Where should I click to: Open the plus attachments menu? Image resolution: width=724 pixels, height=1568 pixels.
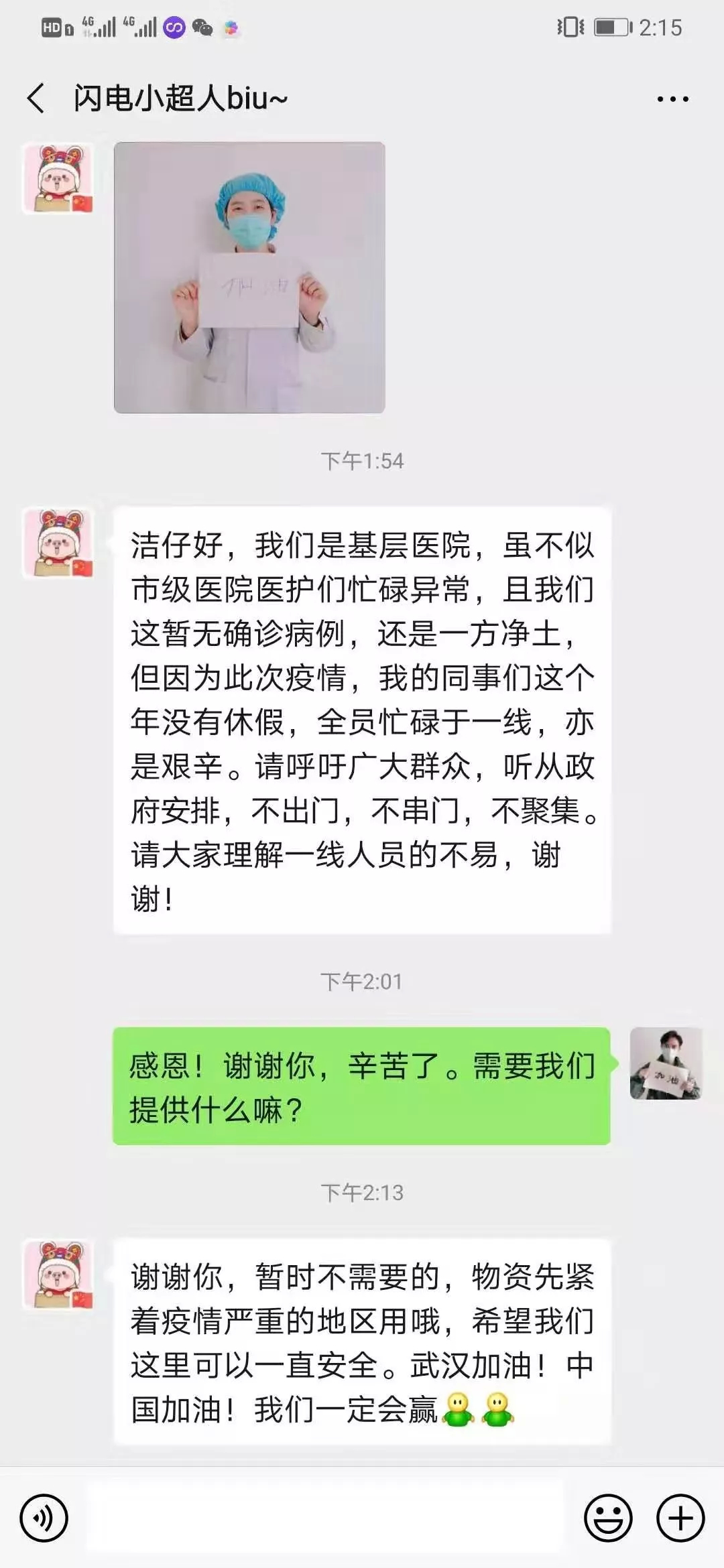tap(680, 1518)
